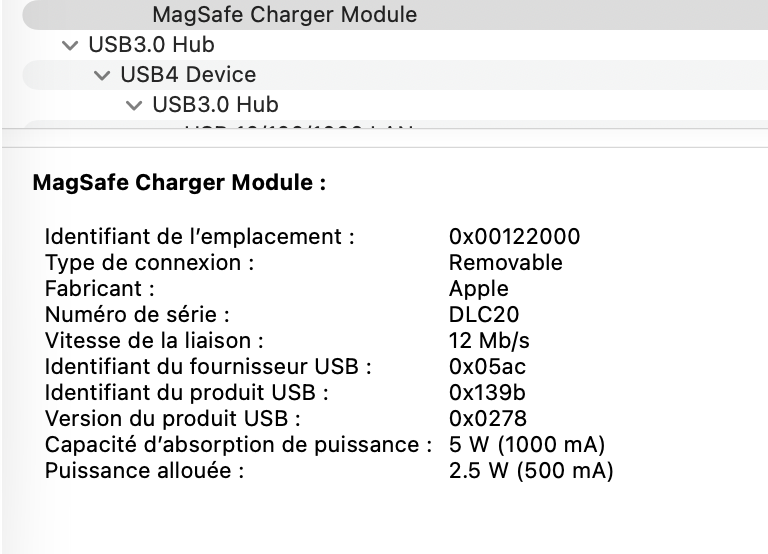Collapse the USB3.0 Hub nested under USB4 Device

[x=133, y=105]
